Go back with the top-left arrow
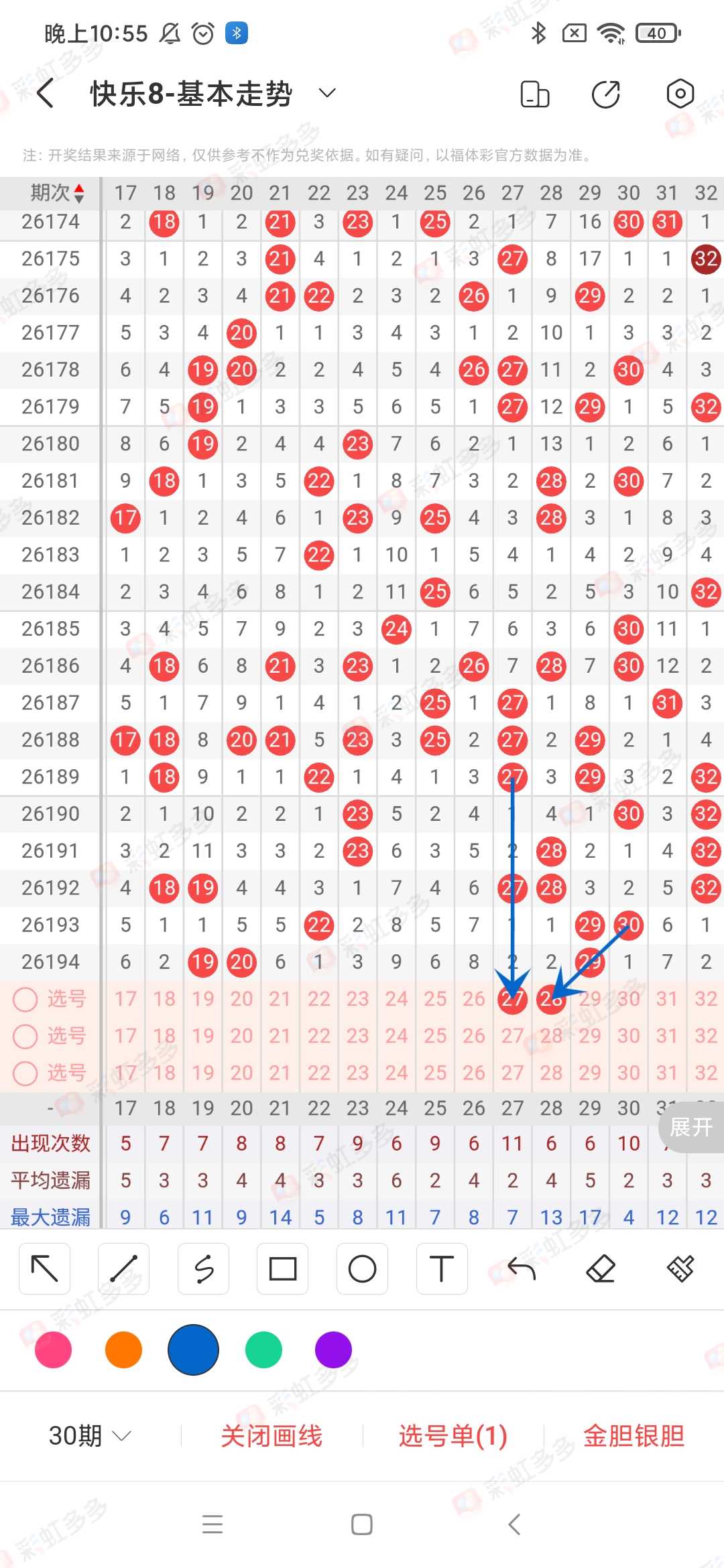This screenshot has height=1568, width=724. pyautogui.click(x=46, y=93)
